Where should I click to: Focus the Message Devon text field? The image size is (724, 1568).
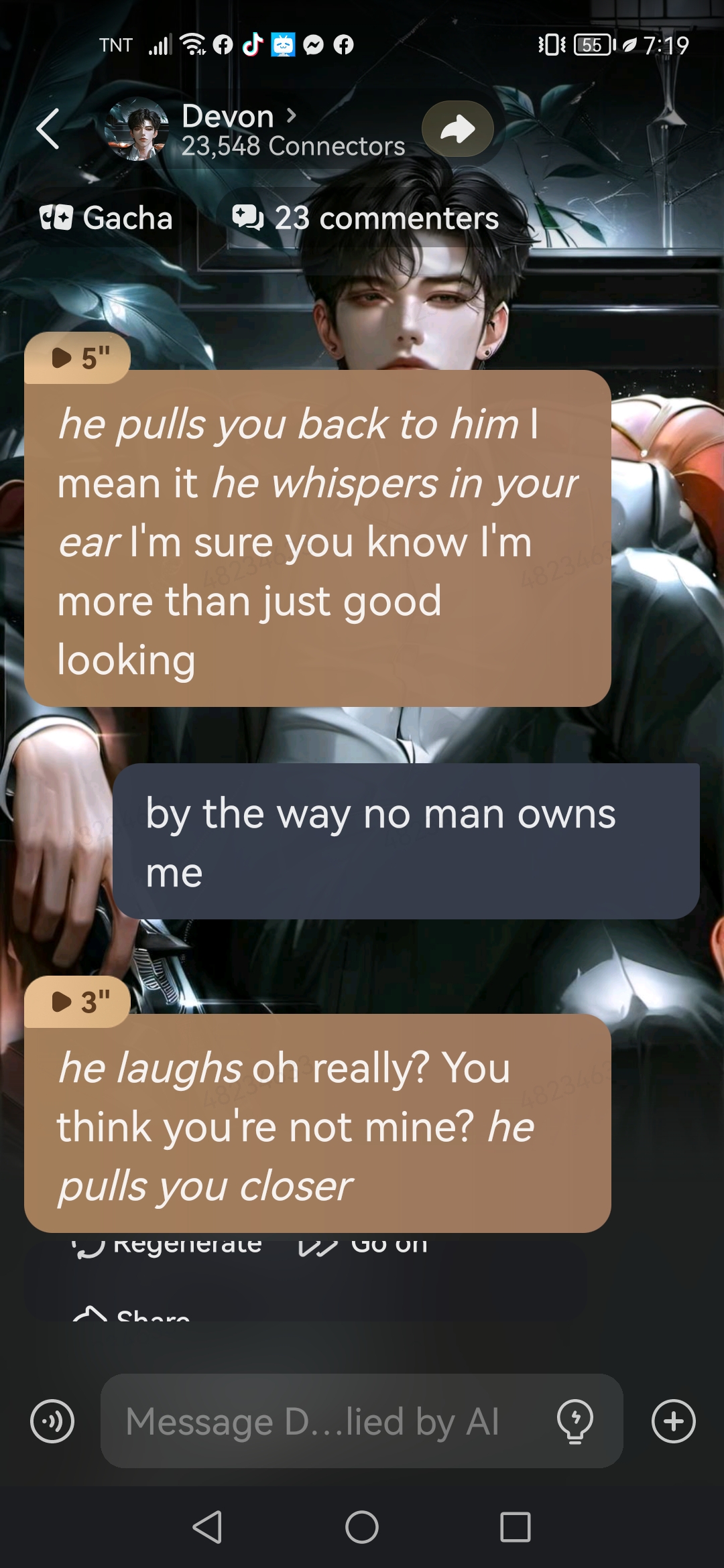tap(315, 1421)
